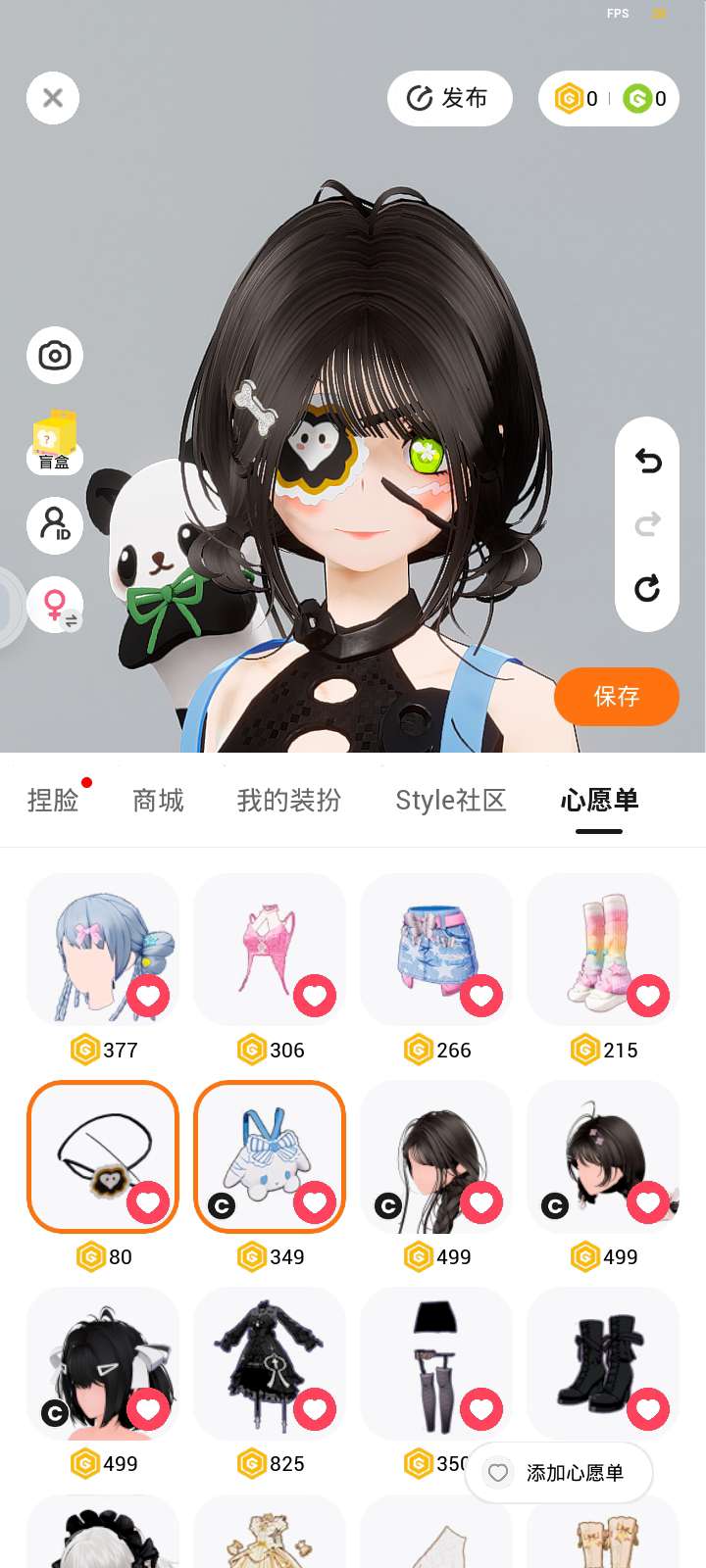Image resolution: width=706 pixels, height=1568 pixels.
Task: Open the 我的装扮 tab
Action: pyautogui.click(x=289, y=801)
